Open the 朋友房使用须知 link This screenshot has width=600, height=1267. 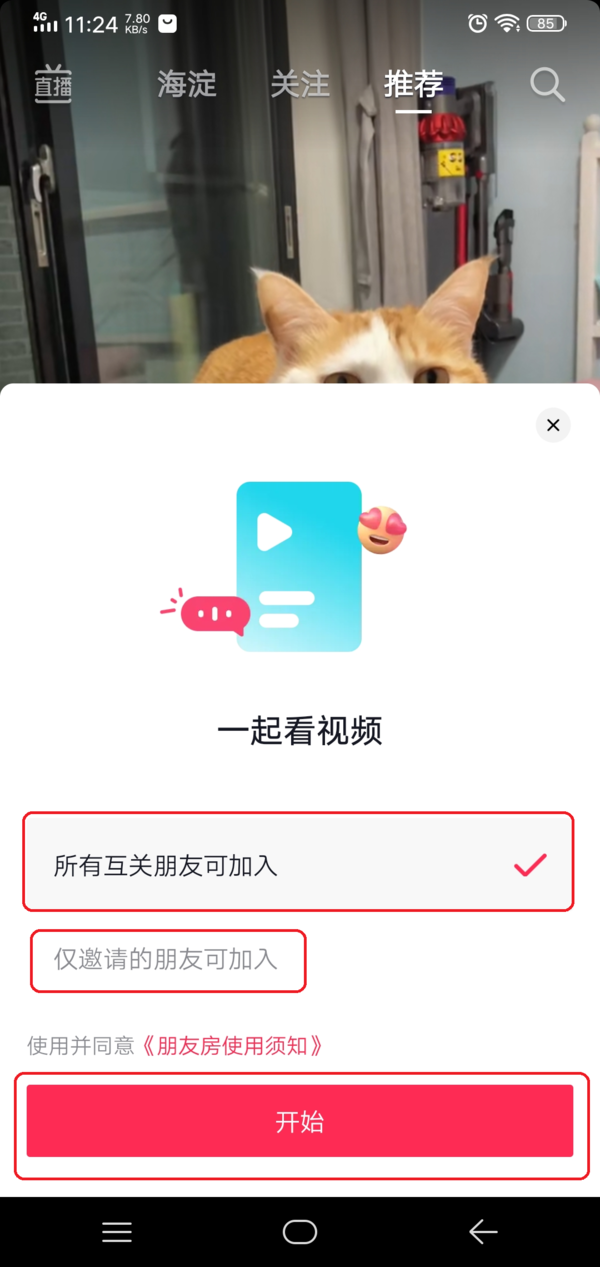coord(232,1046)
